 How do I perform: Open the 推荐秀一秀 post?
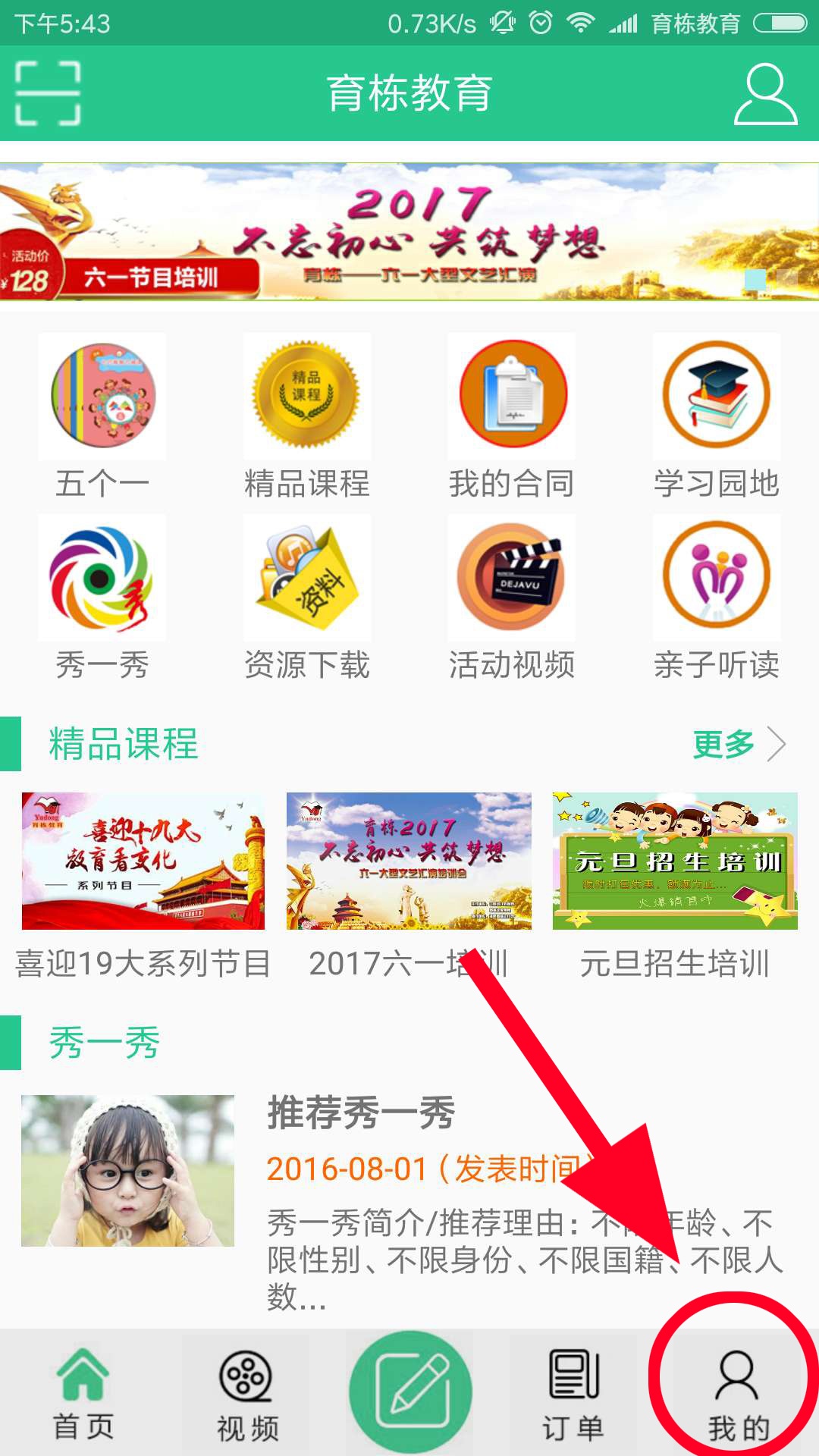[x=409, y=1203]
